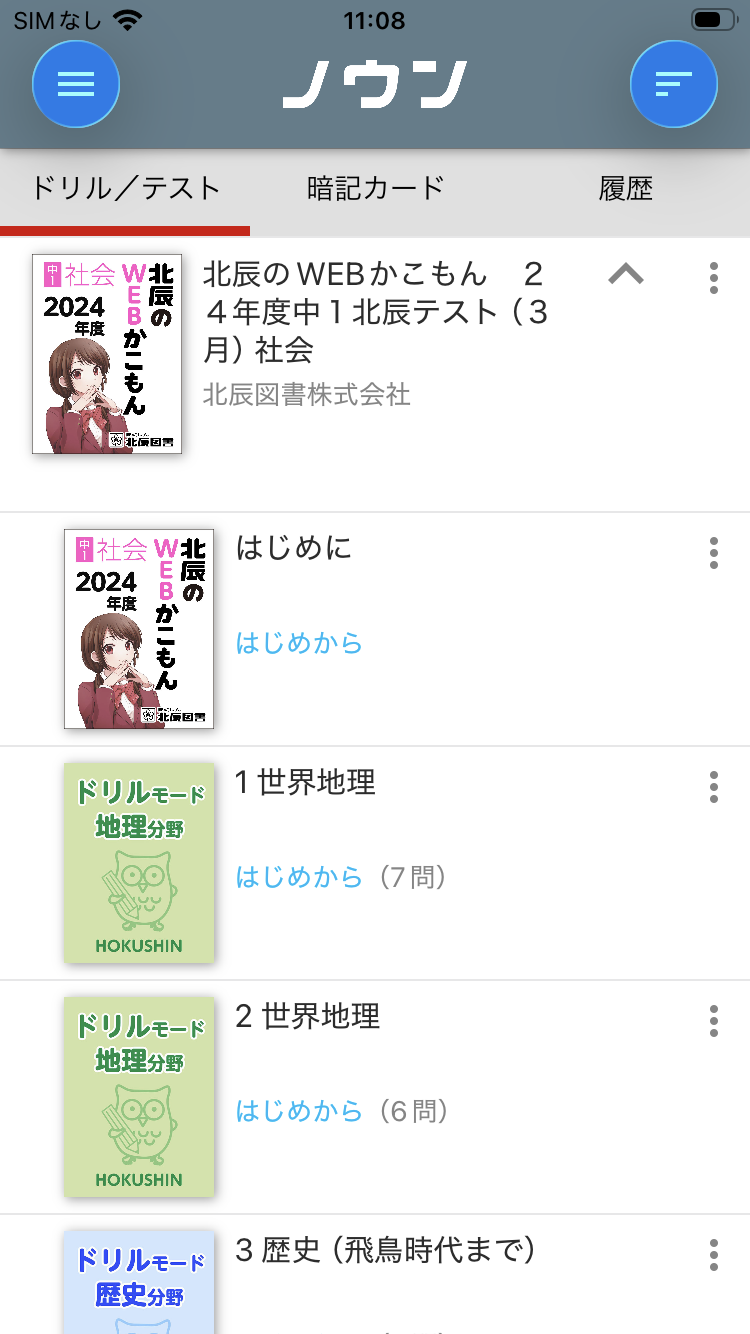Open the sort options button

point(673,84)
